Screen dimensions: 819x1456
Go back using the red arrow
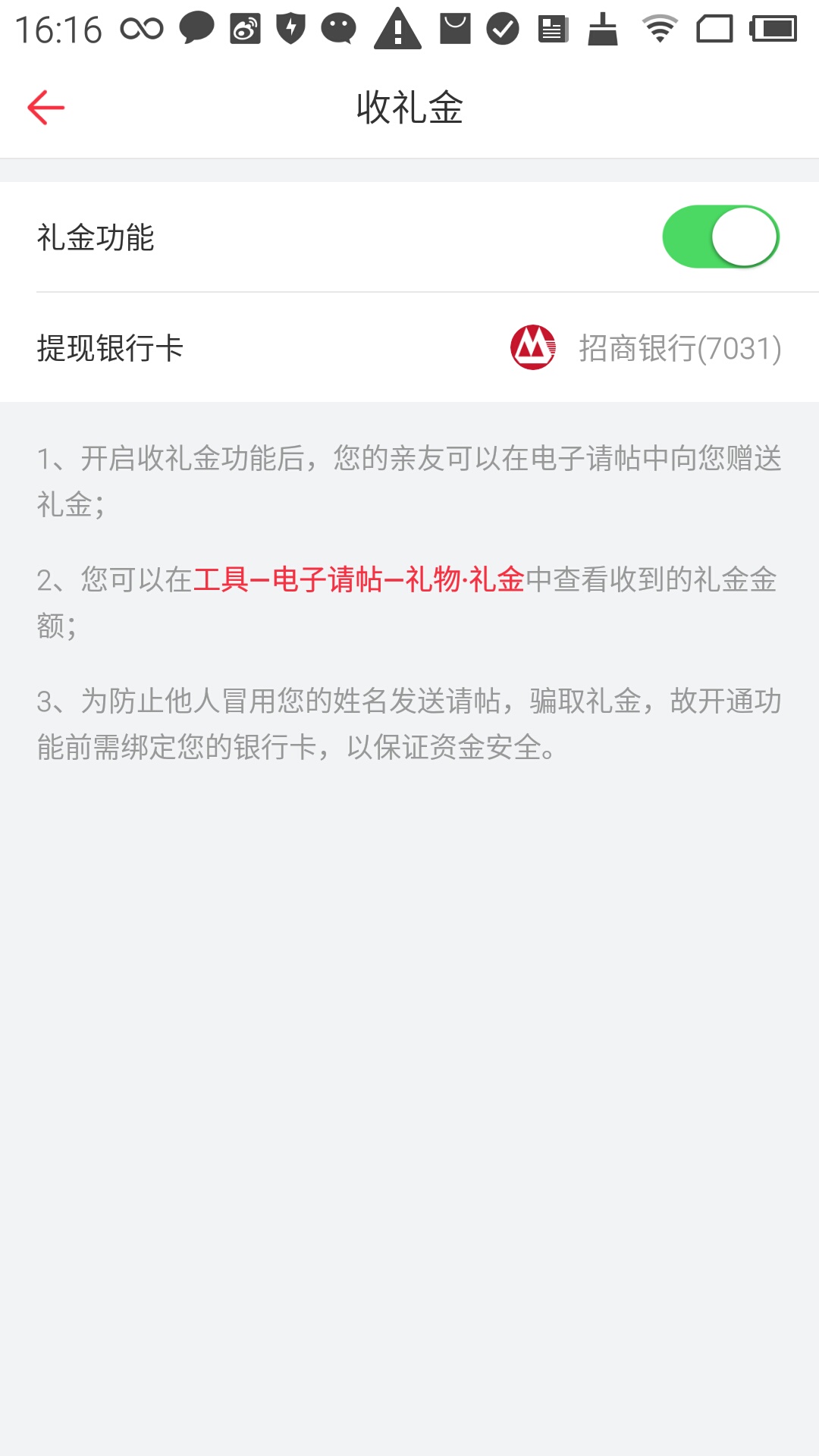46,108
